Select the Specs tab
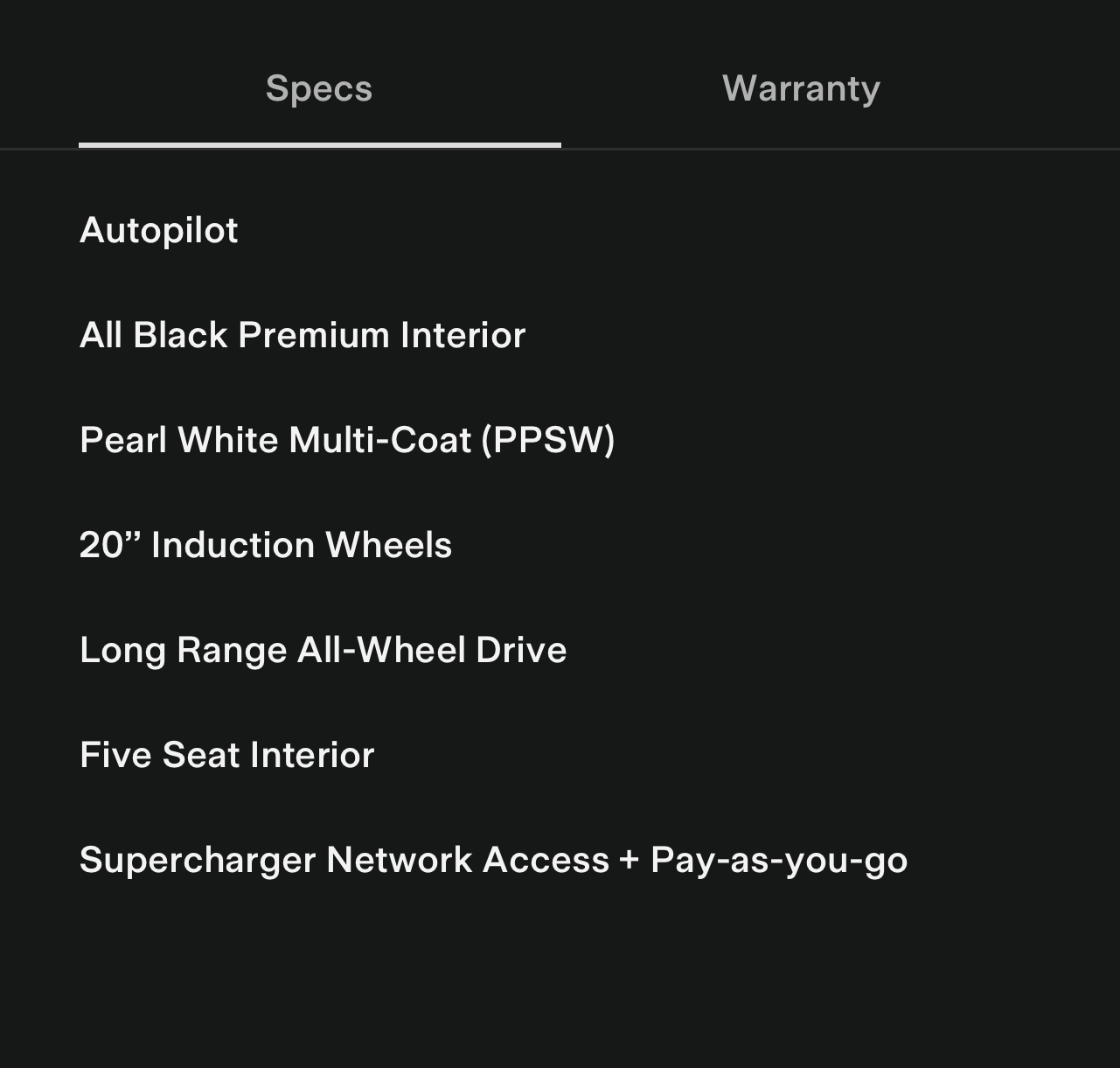This screenshot has width=1120, height=1068. pyautogui.click(x=319, y=89)
